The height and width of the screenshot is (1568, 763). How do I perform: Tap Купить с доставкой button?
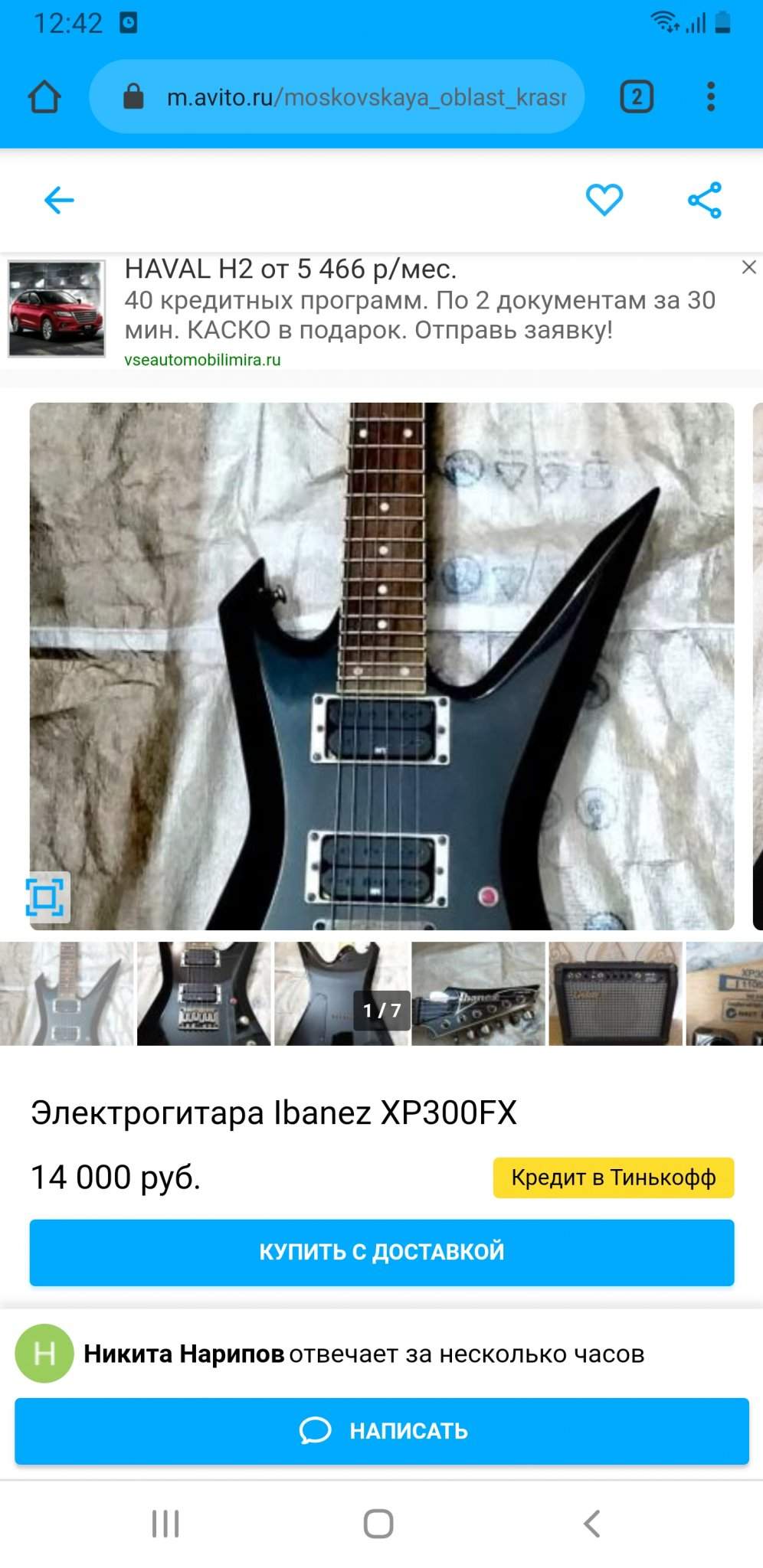[381, 1252]
